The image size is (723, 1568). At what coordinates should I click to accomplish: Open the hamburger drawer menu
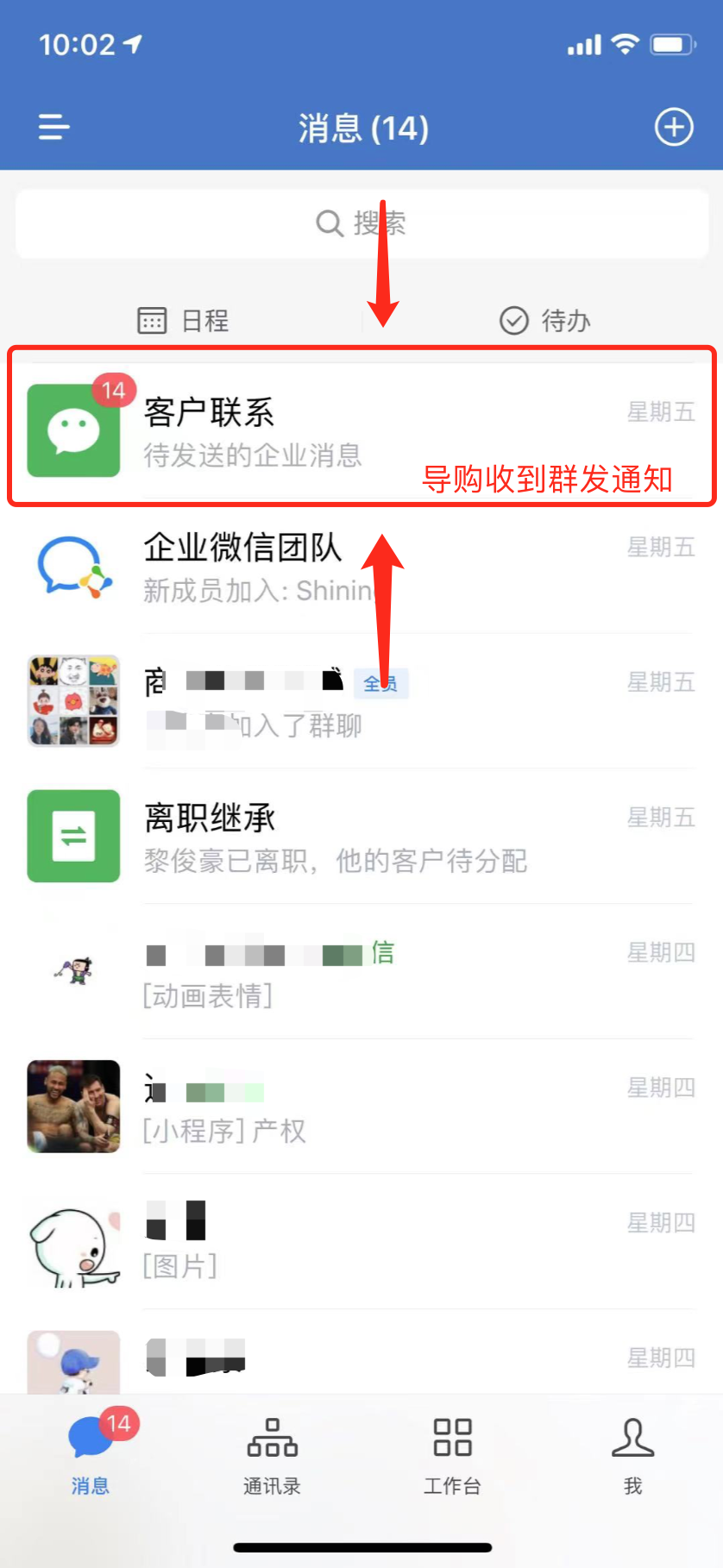pos(53,128)
